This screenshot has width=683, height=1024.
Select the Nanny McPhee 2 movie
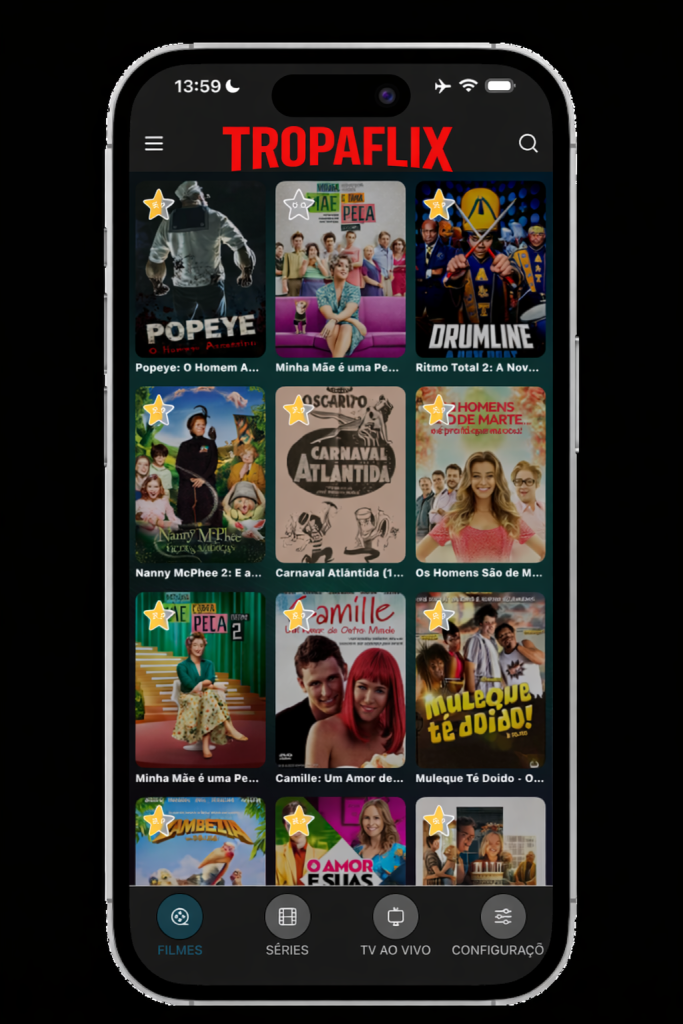(200, 475)
